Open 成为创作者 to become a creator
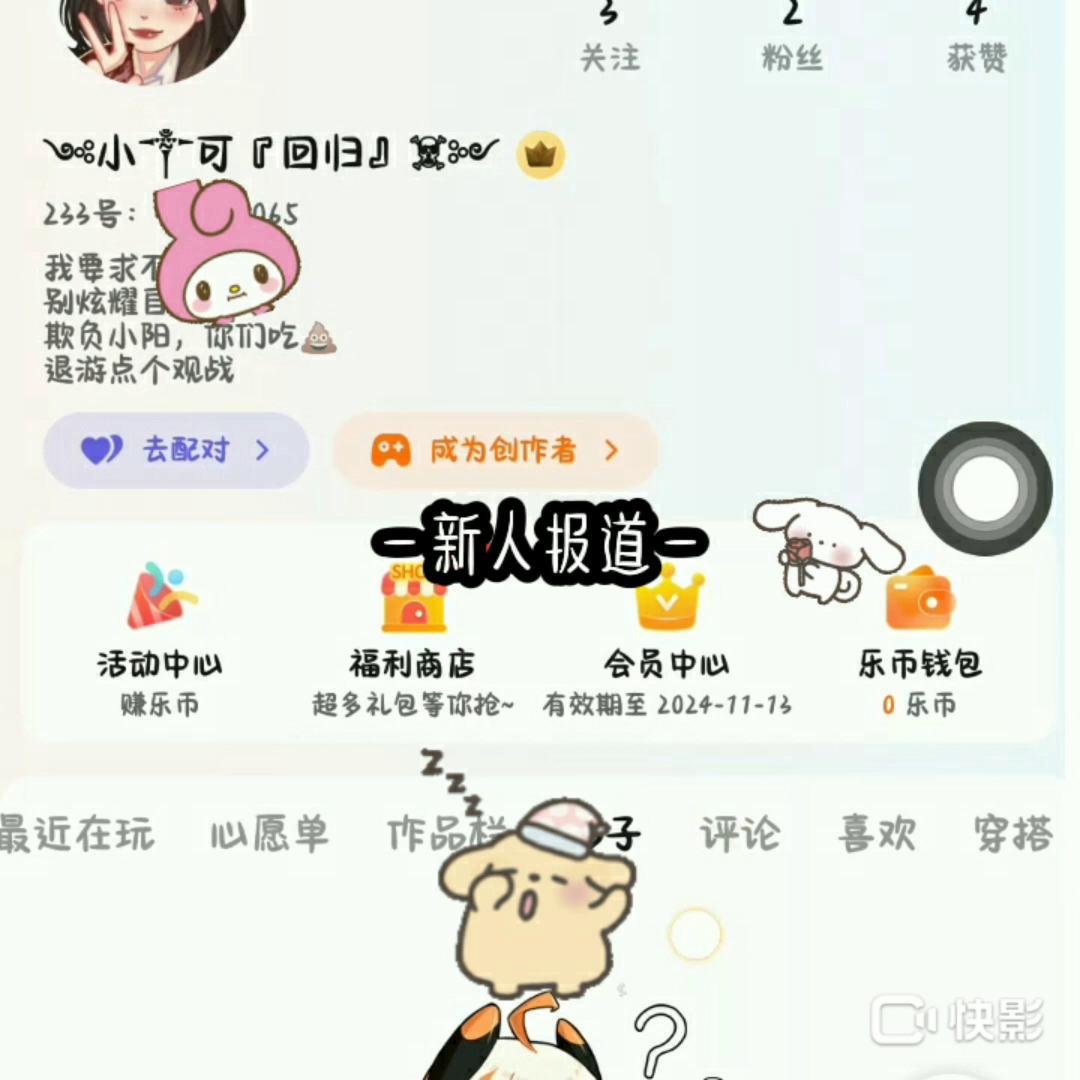The width and height of the screenshot is (1080, 1080). pos(496,451)
